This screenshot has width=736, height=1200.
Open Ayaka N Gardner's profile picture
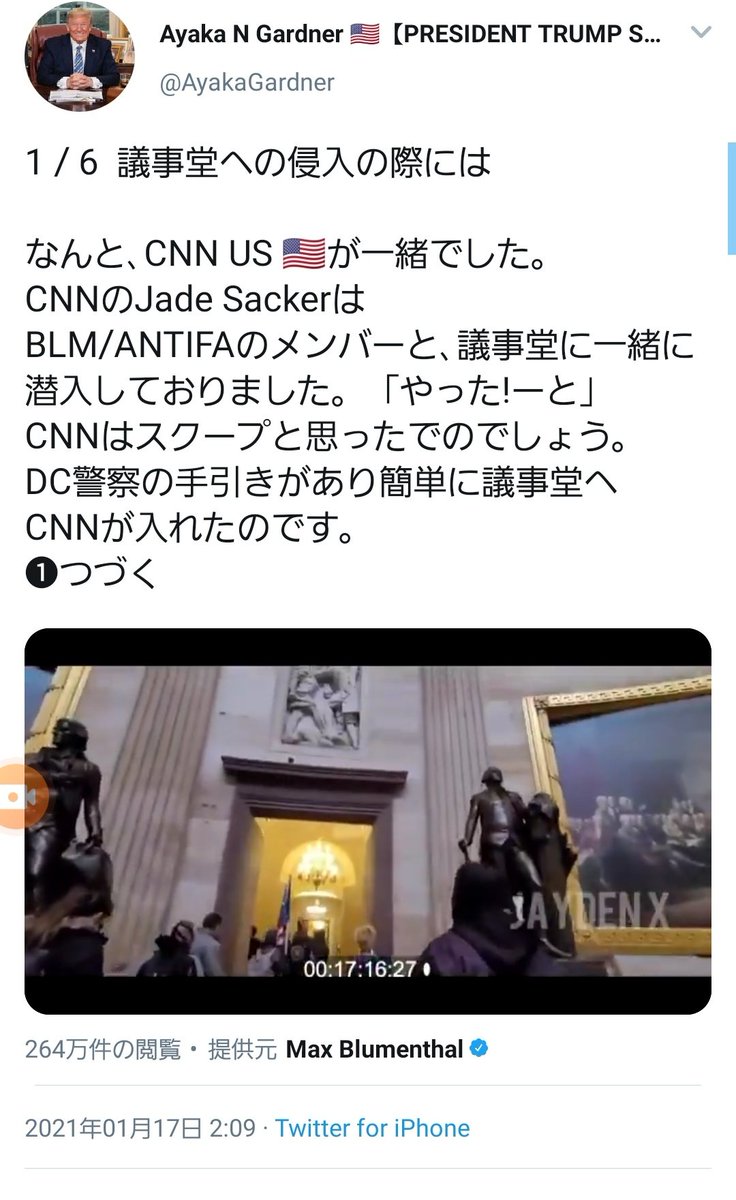click(79, 58)
